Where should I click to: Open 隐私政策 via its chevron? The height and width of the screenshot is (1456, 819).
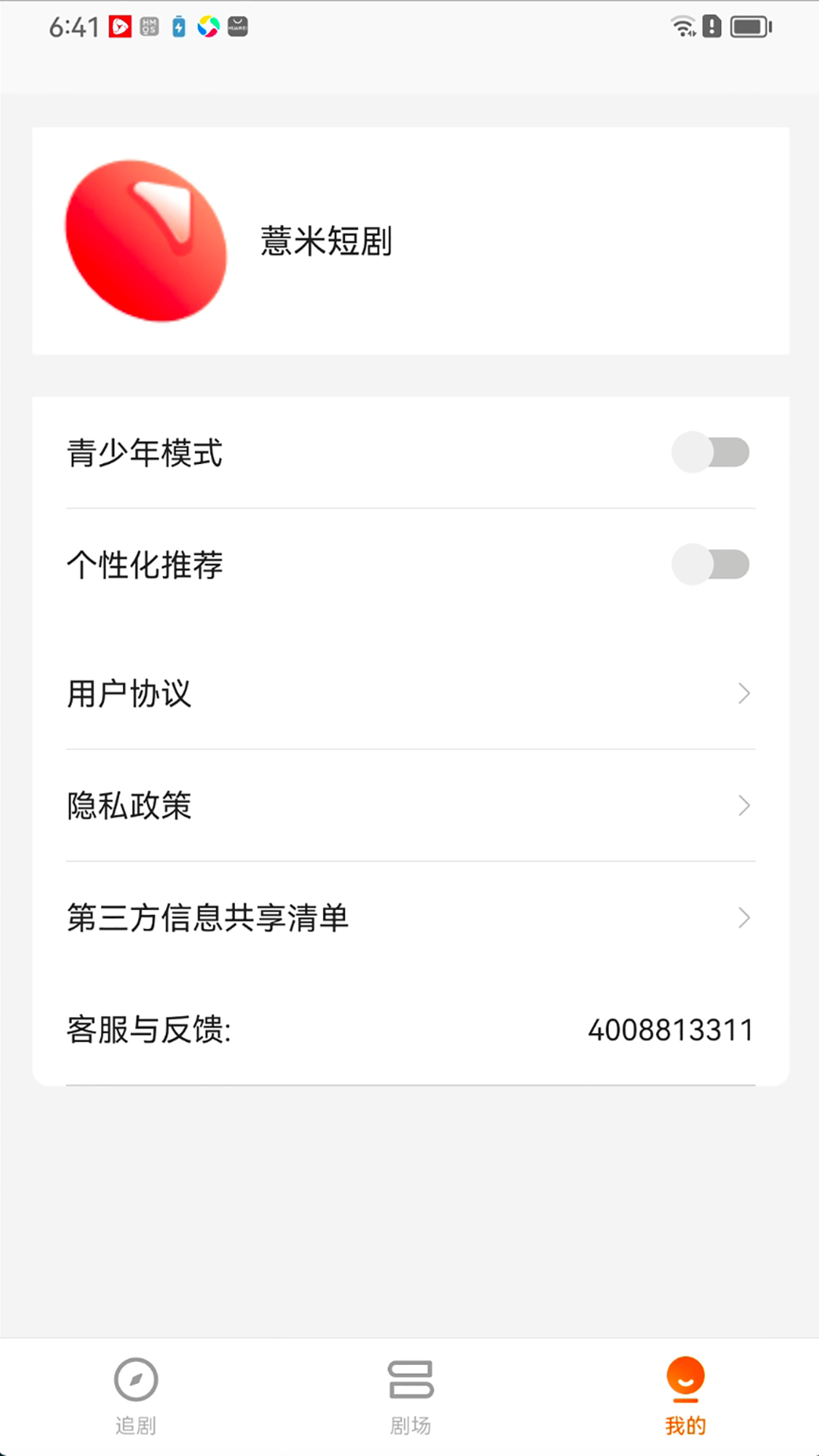[x=743, y=805]
